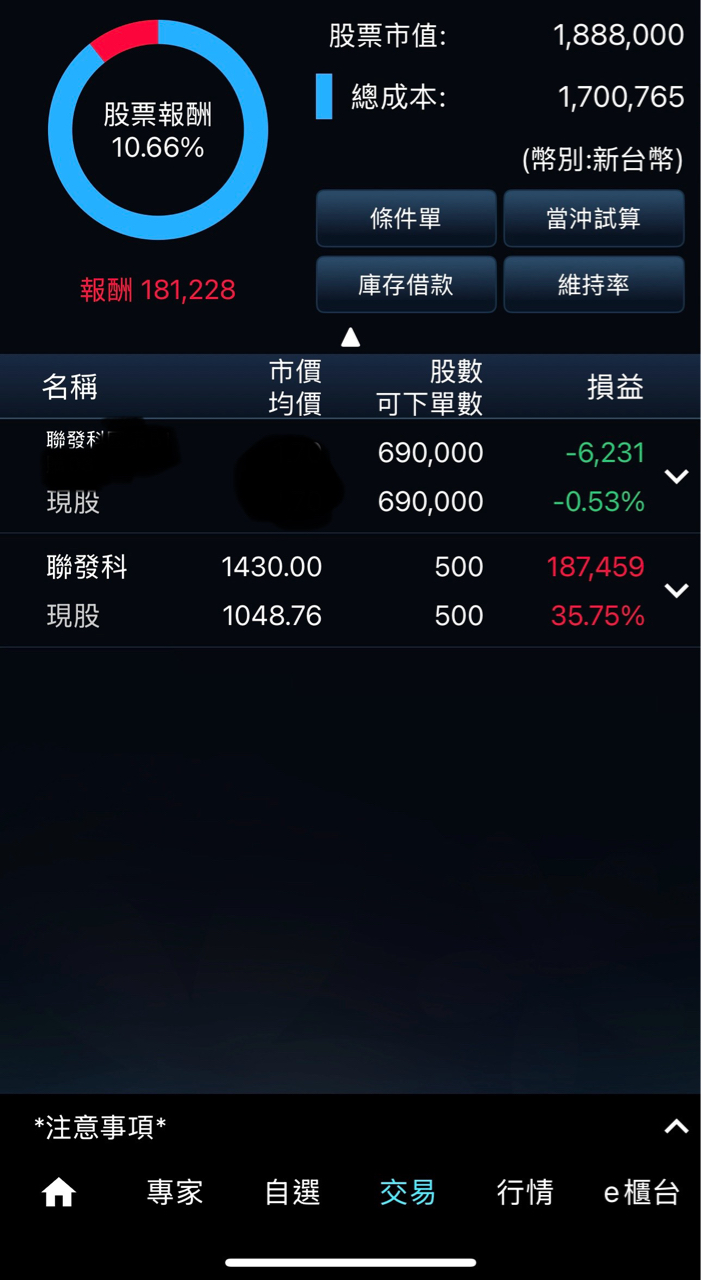This screenshot has width=701, height=1280.
Task: Tap the 當沖試算 button
Action: pos(593,218)
